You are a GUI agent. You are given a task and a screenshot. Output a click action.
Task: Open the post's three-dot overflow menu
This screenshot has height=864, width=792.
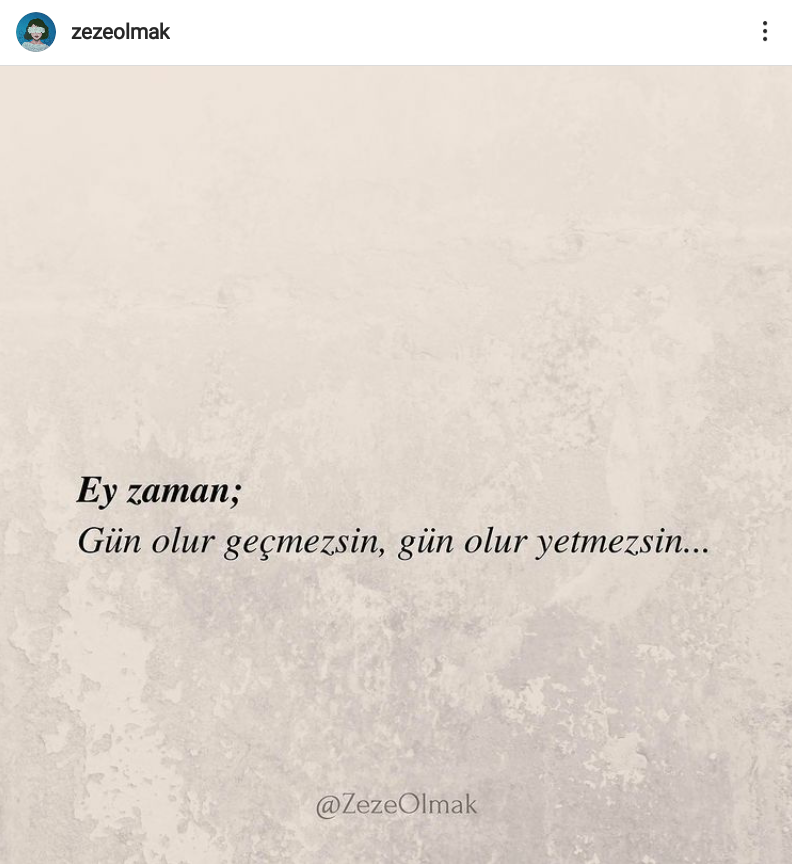coord(765,32)
